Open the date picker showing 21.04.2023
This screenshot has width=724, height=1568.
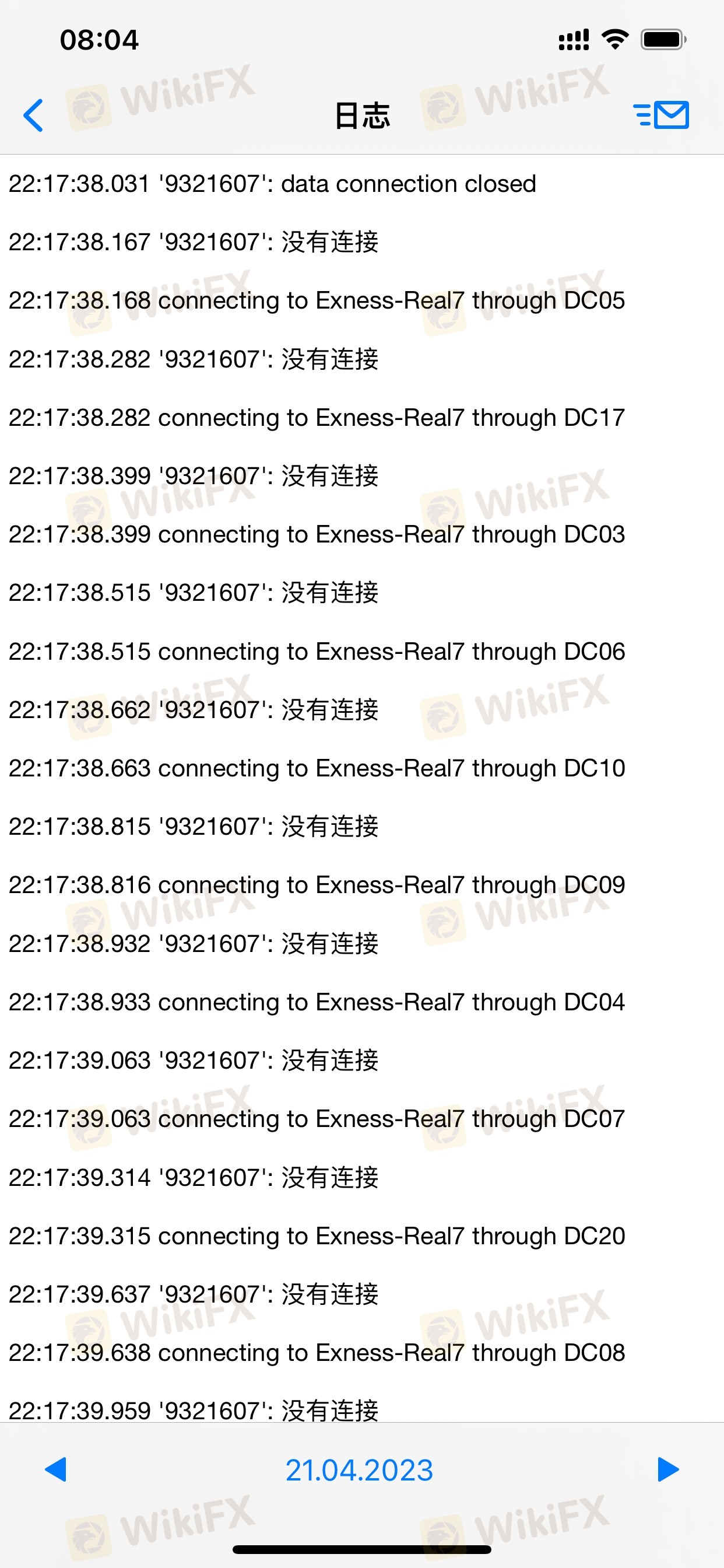359,1471
